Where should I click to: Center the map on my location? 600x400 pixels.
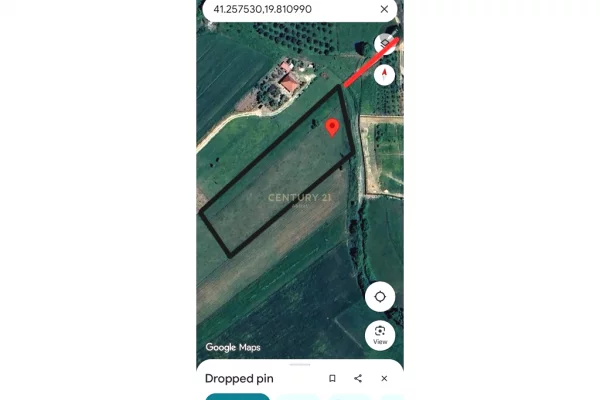[x=380, y=297]
